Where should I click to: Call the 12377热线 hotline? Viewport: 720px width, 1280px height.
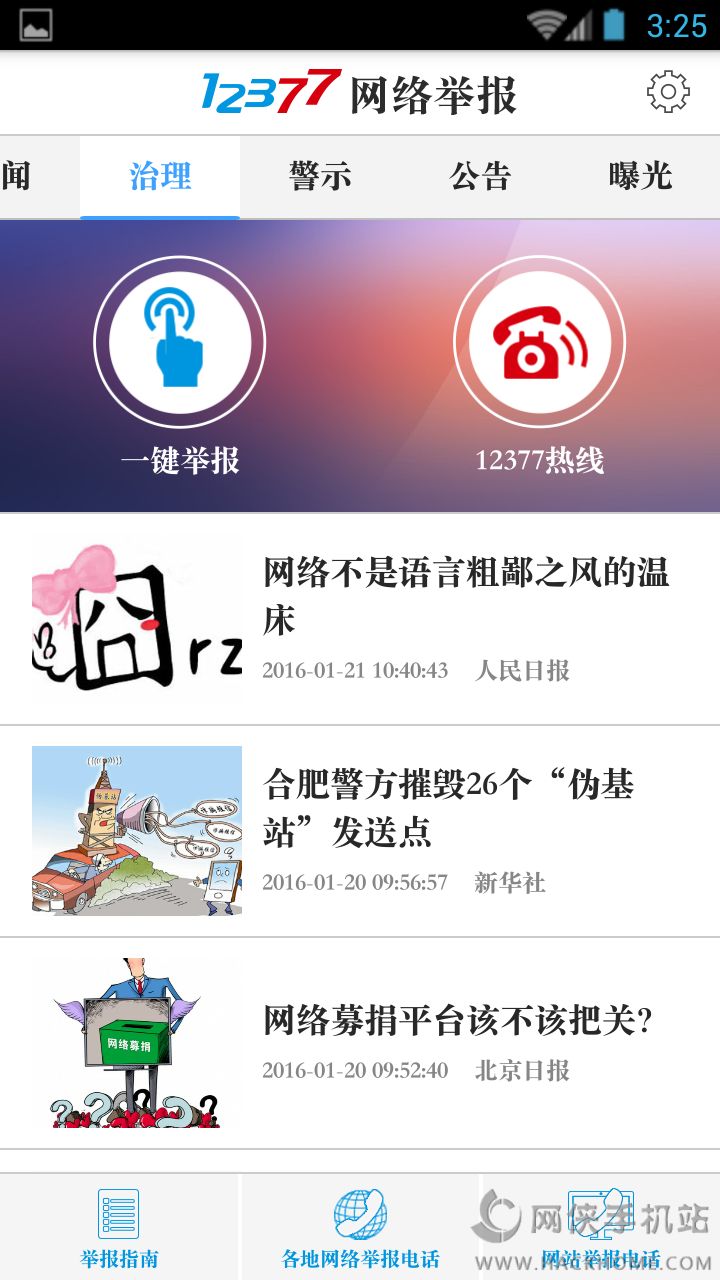(x=540, y=343)
